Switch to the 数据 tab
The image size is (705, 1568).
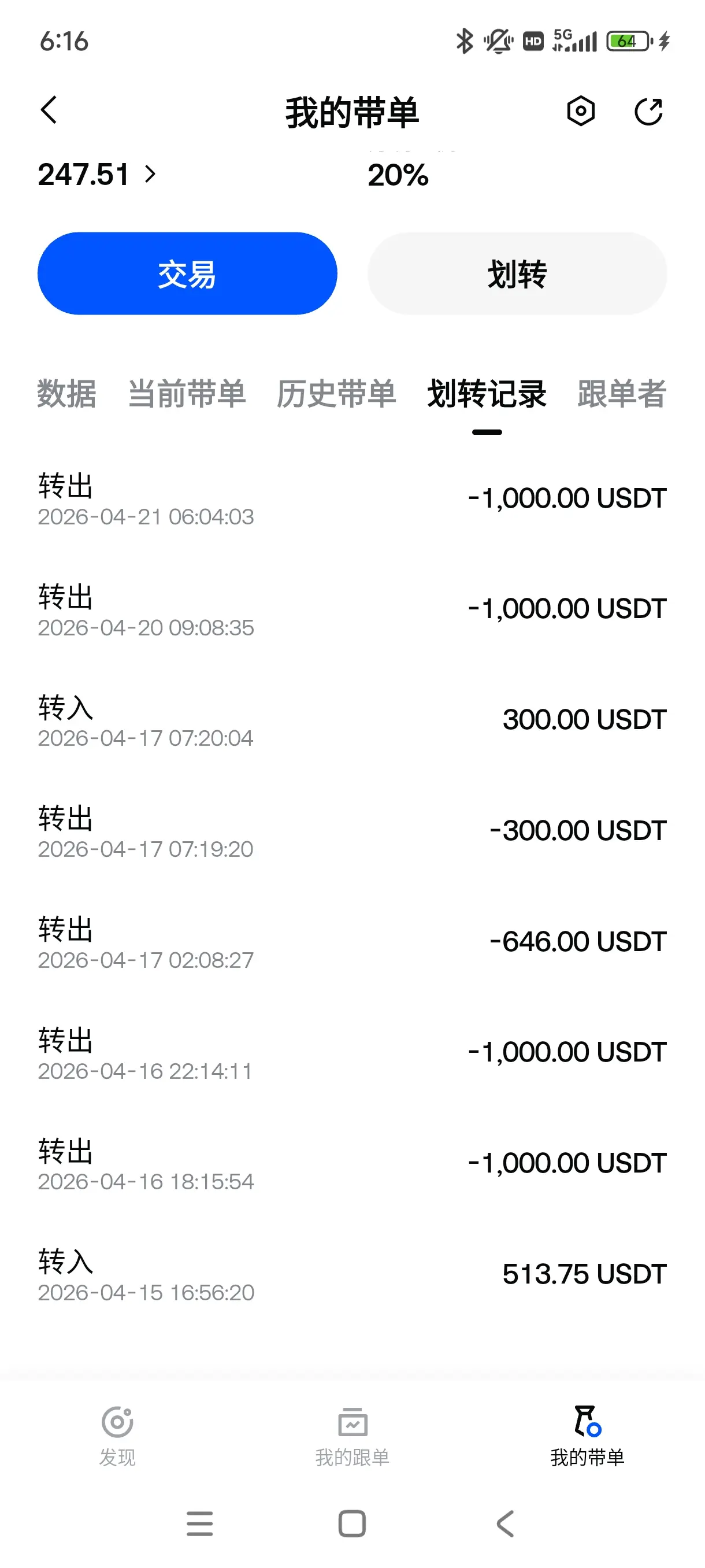coord(67,393)
